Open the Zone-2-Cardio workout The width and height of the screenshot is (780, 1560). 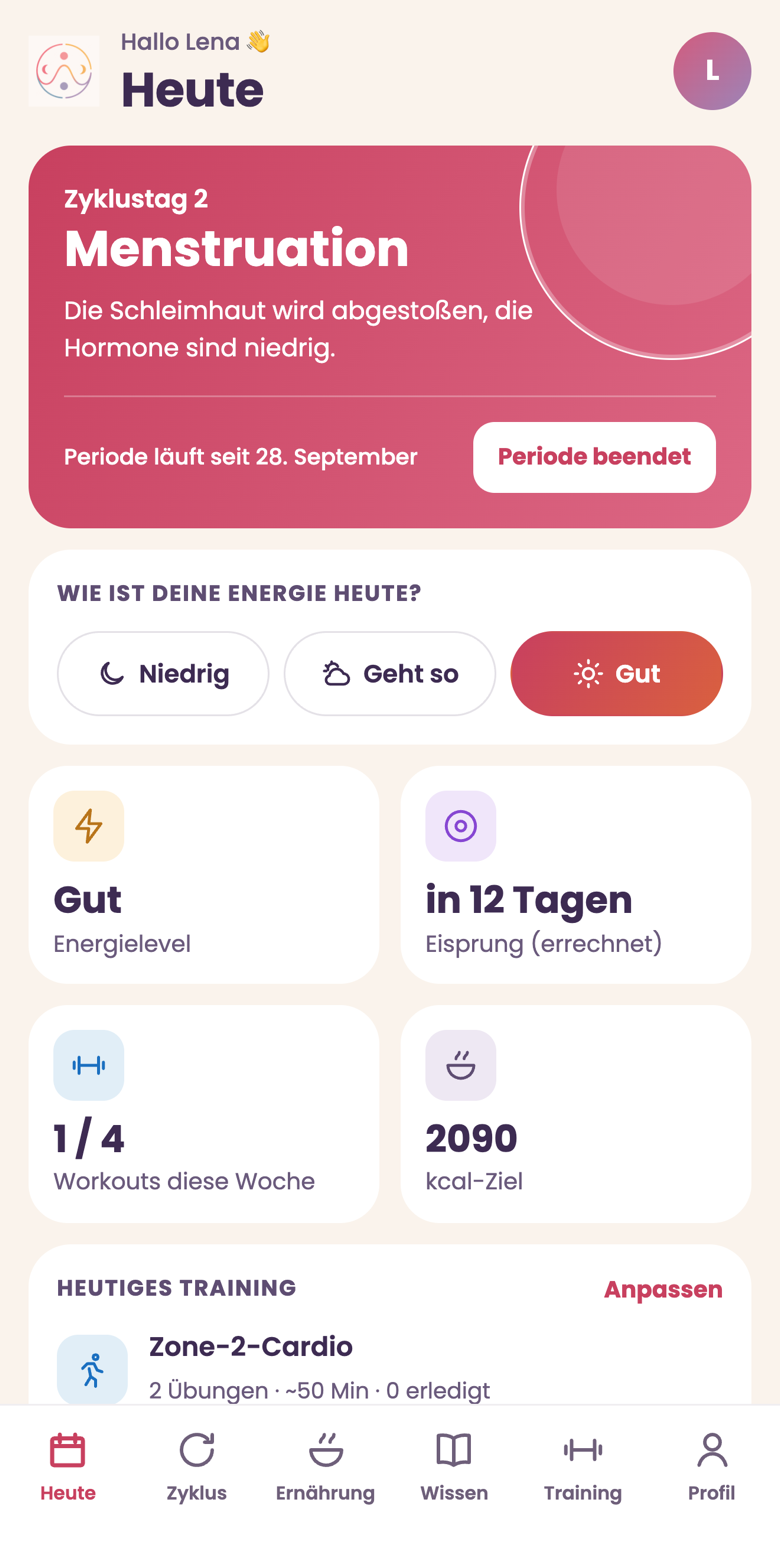pos(390,1367)
